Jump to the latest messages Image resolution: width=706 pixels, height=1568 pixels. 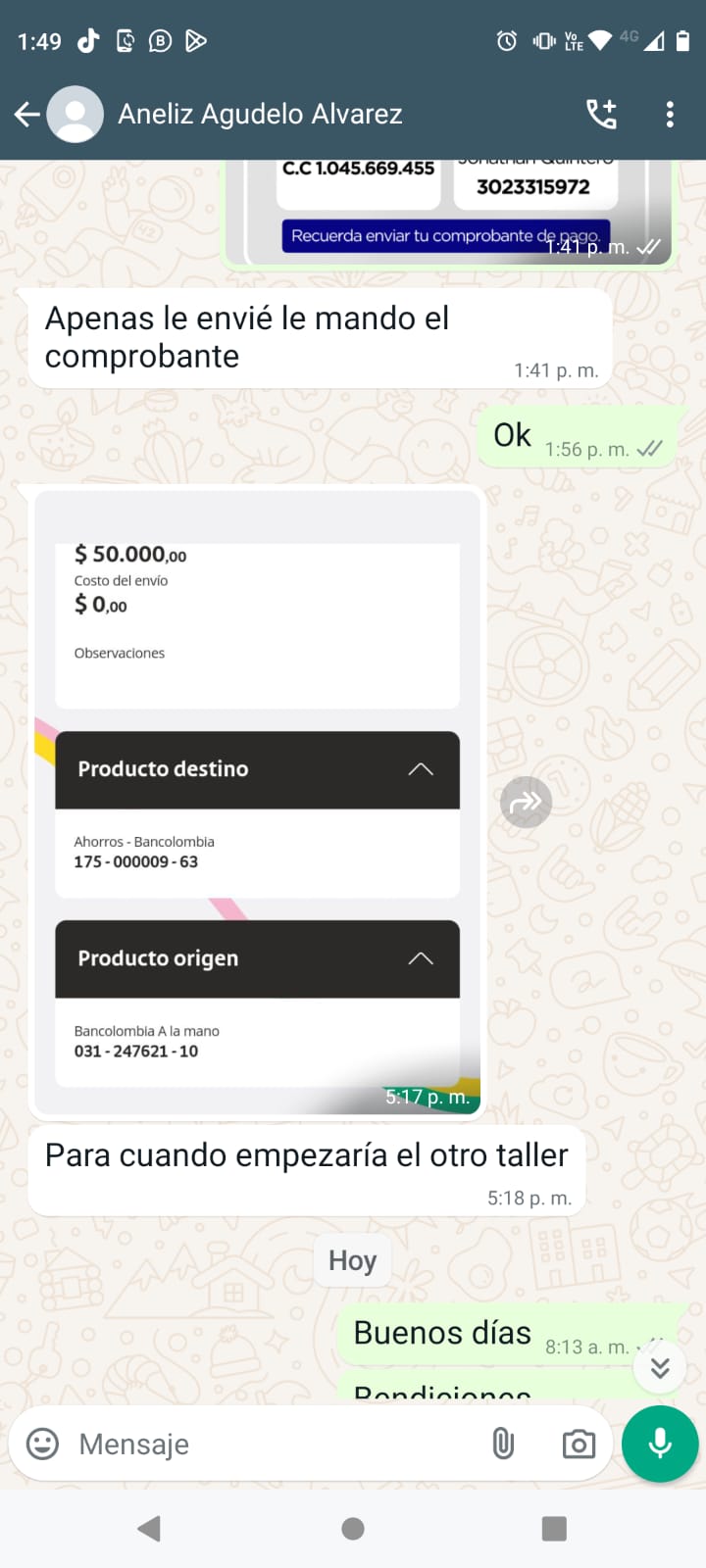tap(660, 1368)
